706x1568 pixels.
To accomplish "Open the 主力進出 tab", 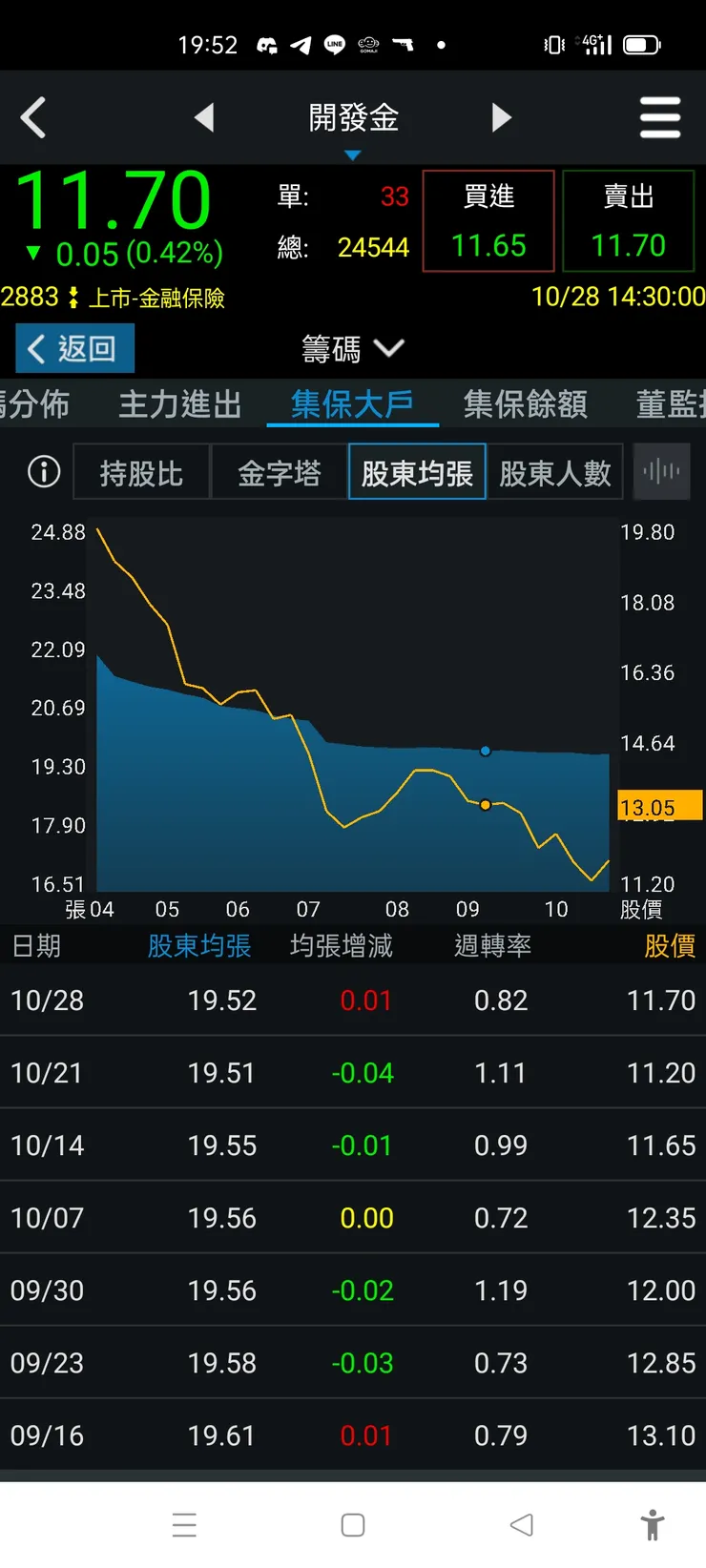I will click(178, 404).
